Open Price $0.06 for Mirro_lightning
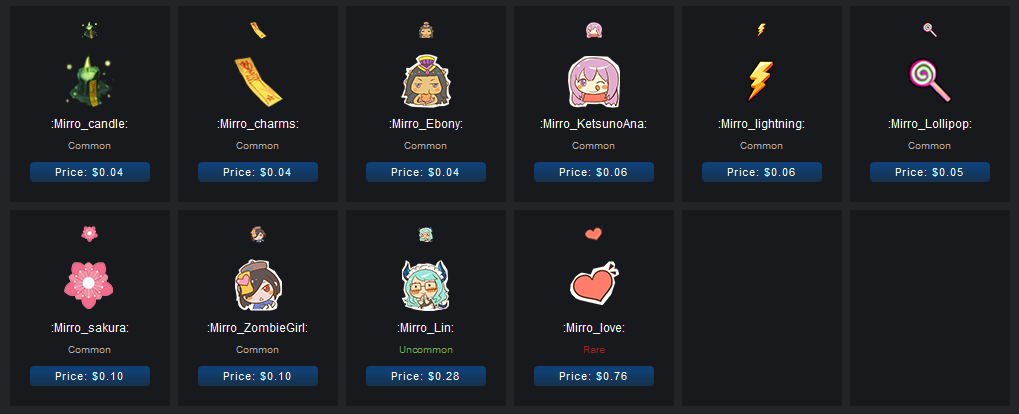This screenshot has width=1019, height=414. click(x=762, y=172)
